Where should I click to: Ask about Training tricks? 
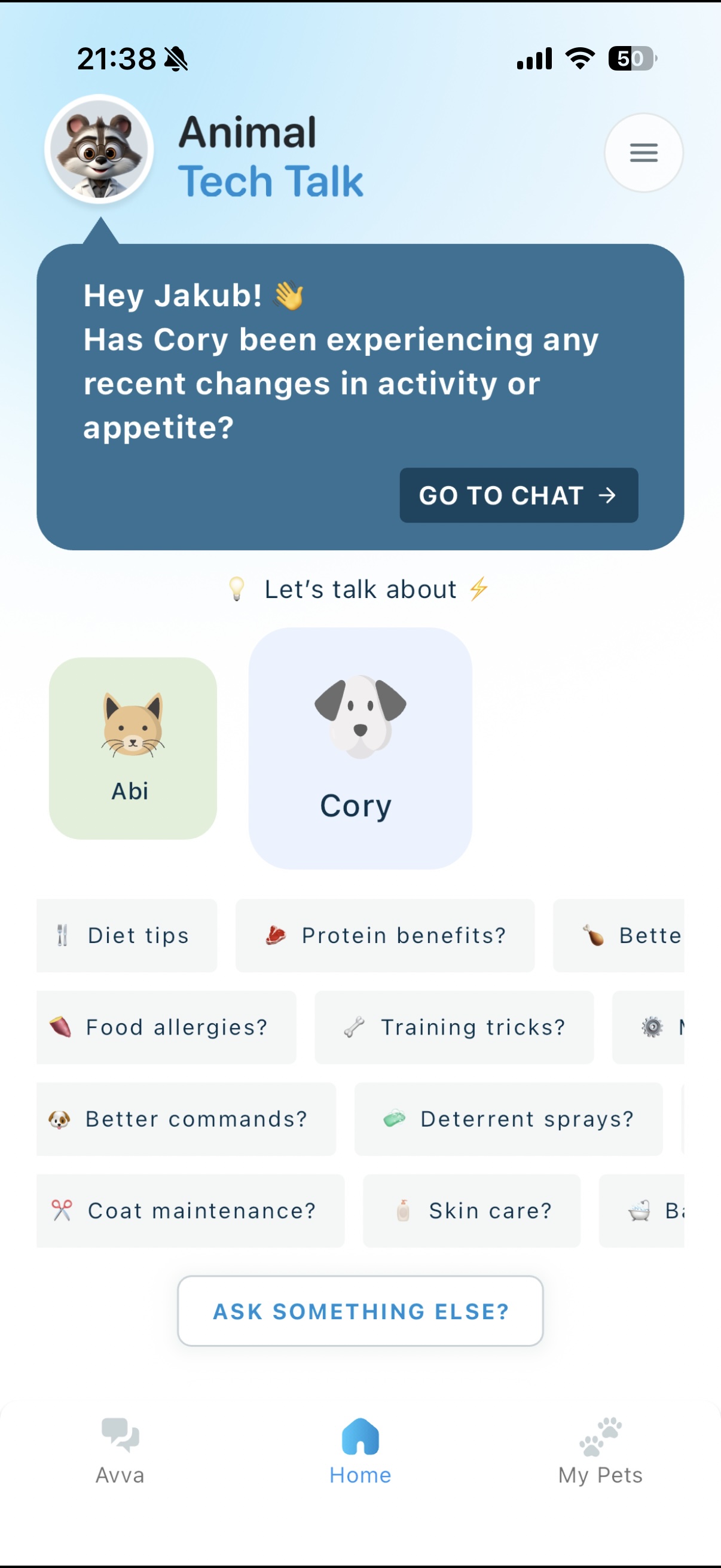[454, 1027]
